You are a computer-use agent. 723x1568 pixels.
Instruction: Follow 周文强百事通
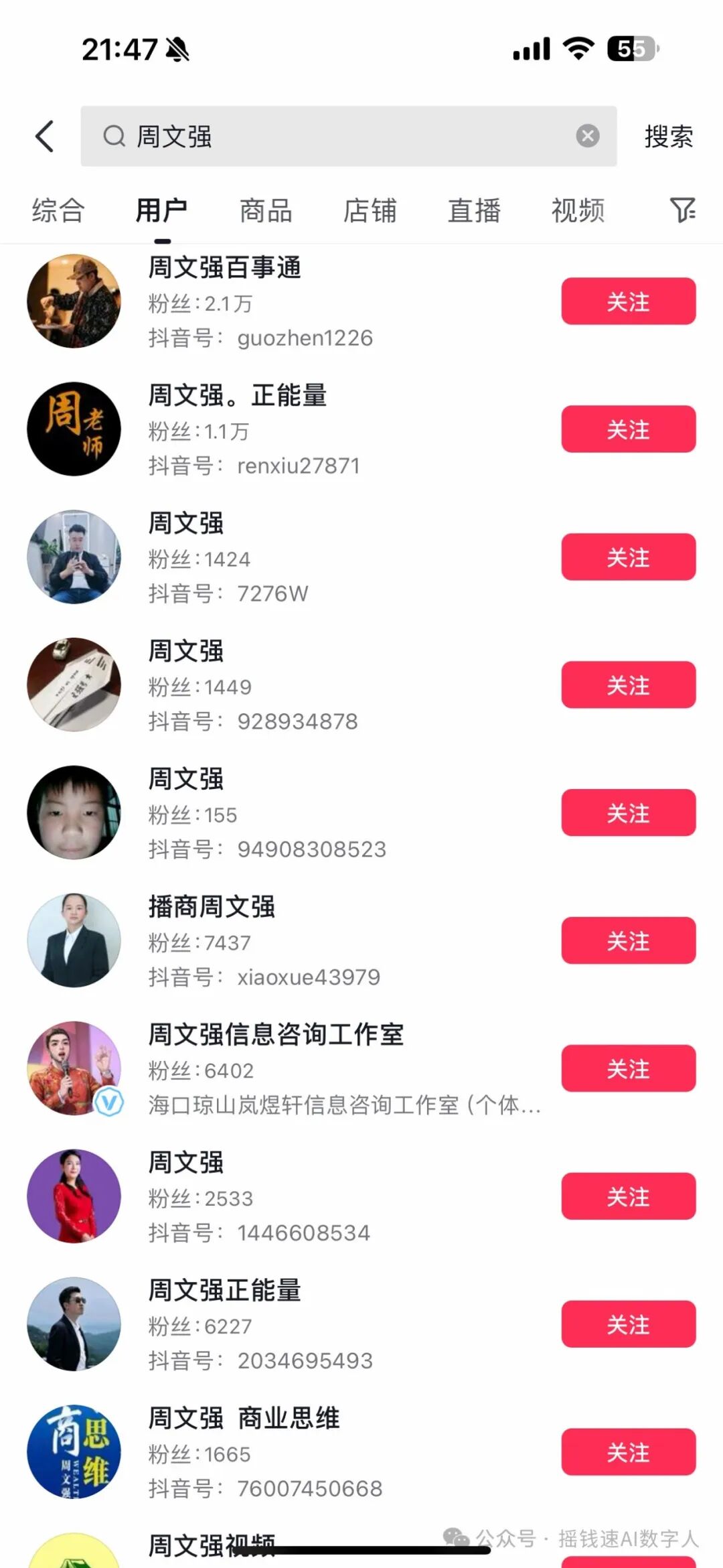tap(628, 301)
